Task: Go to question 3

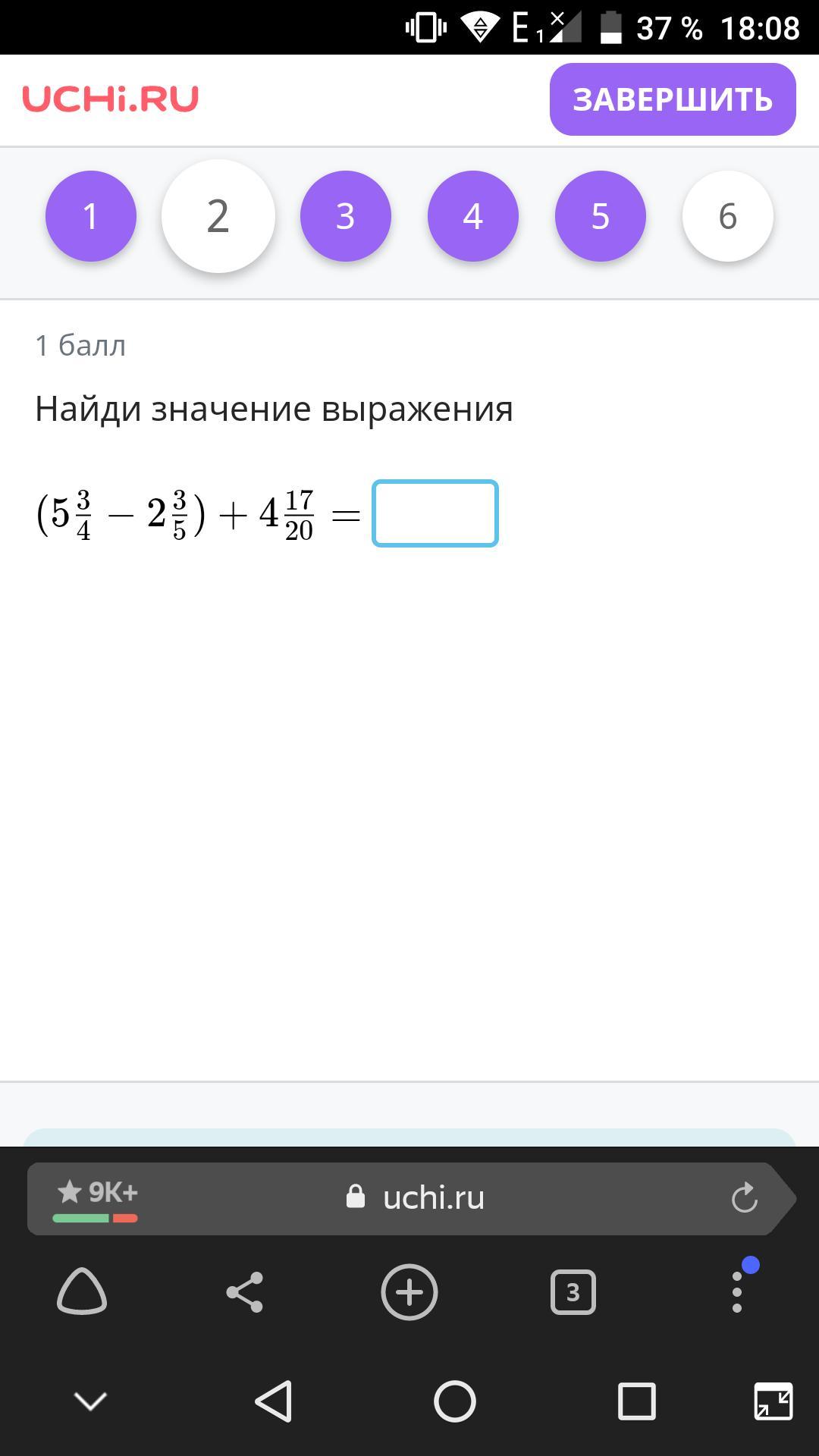Action: (346, 216)
